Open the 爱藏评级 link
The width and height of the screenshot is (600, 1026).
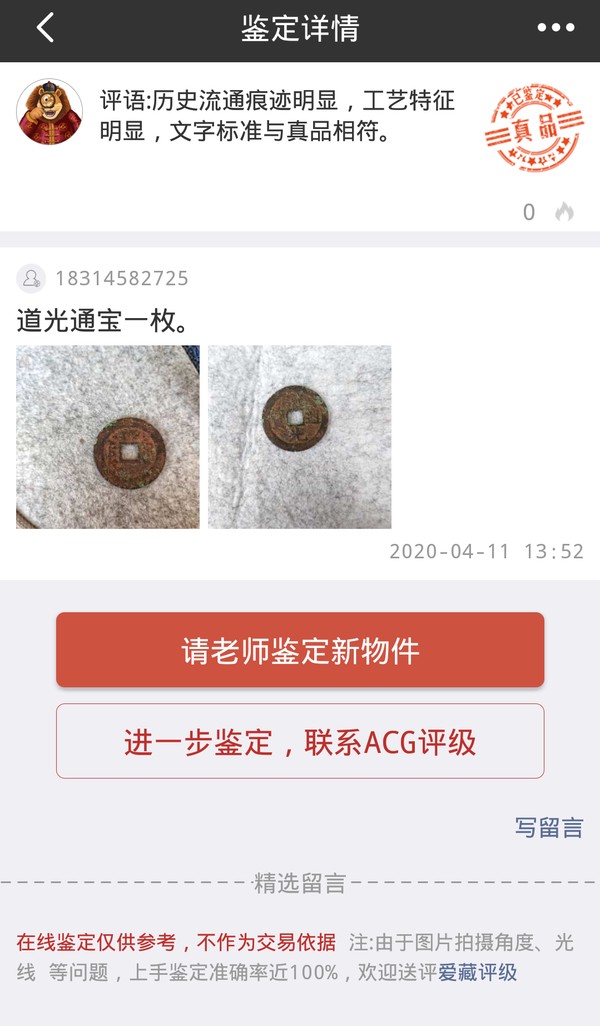point(478,972)
